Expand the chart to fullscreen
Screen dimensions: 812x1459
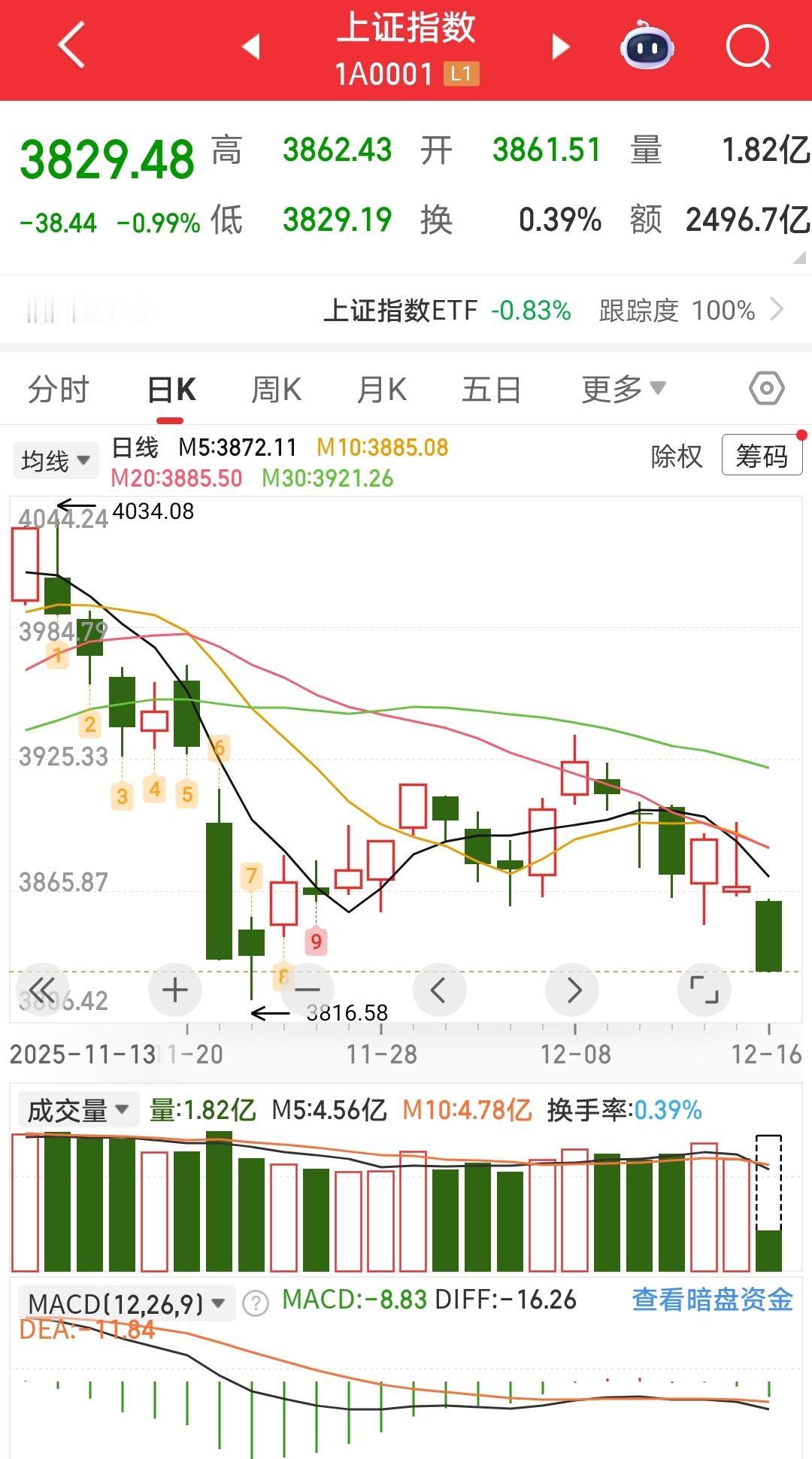(x=704, y=990)
